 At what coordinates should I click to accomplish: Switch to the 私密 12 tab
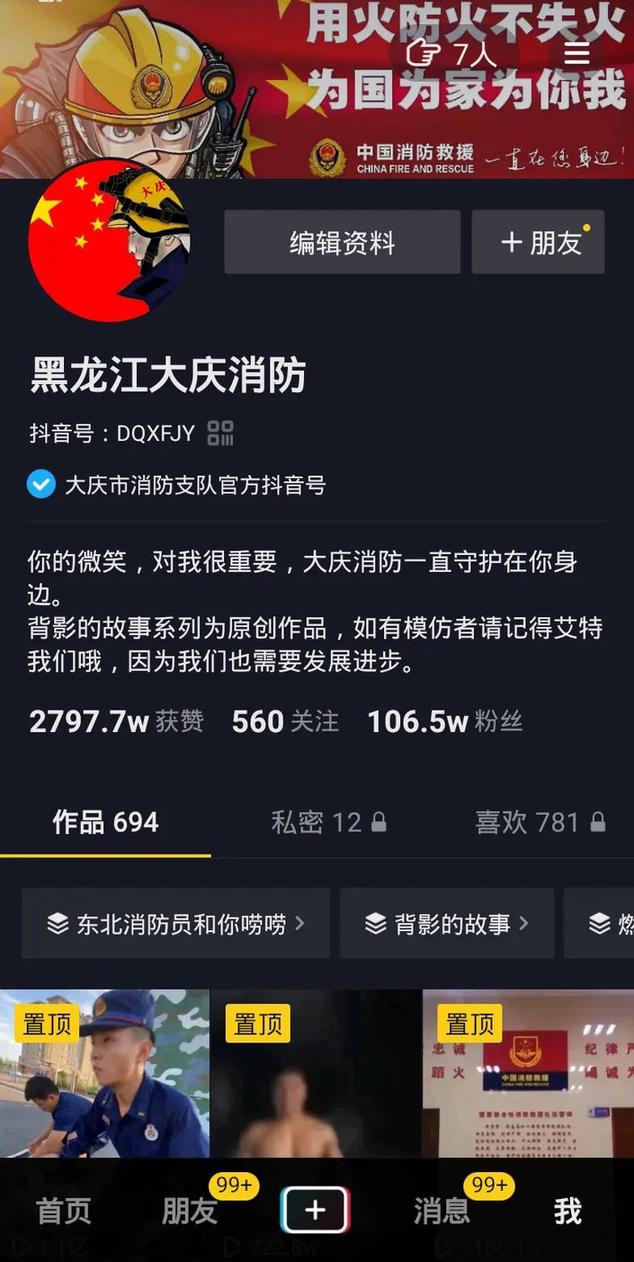[x=328, y=822]
